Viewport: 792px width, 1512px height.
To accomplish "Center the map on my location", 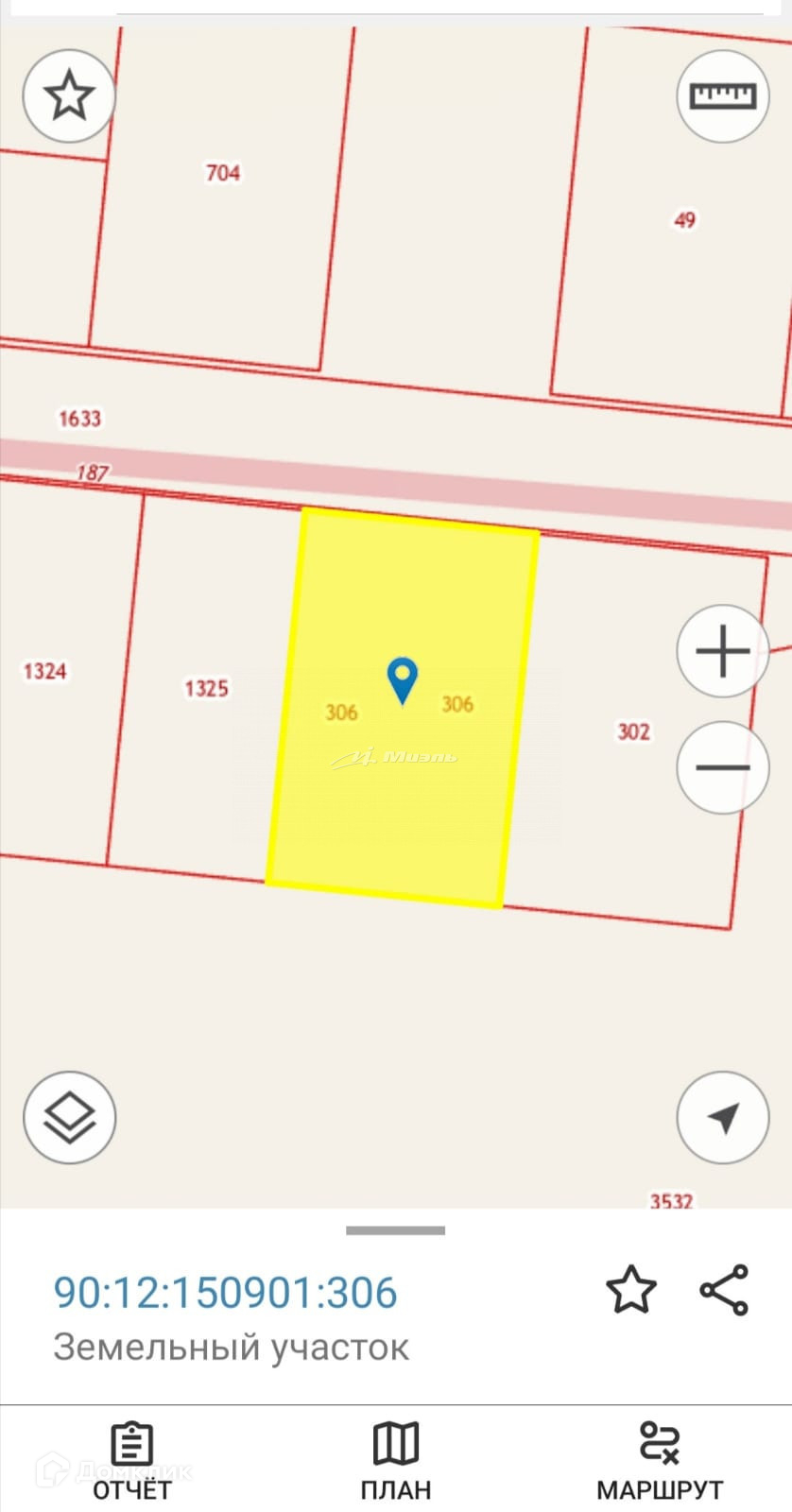I will coord(723,1118).
